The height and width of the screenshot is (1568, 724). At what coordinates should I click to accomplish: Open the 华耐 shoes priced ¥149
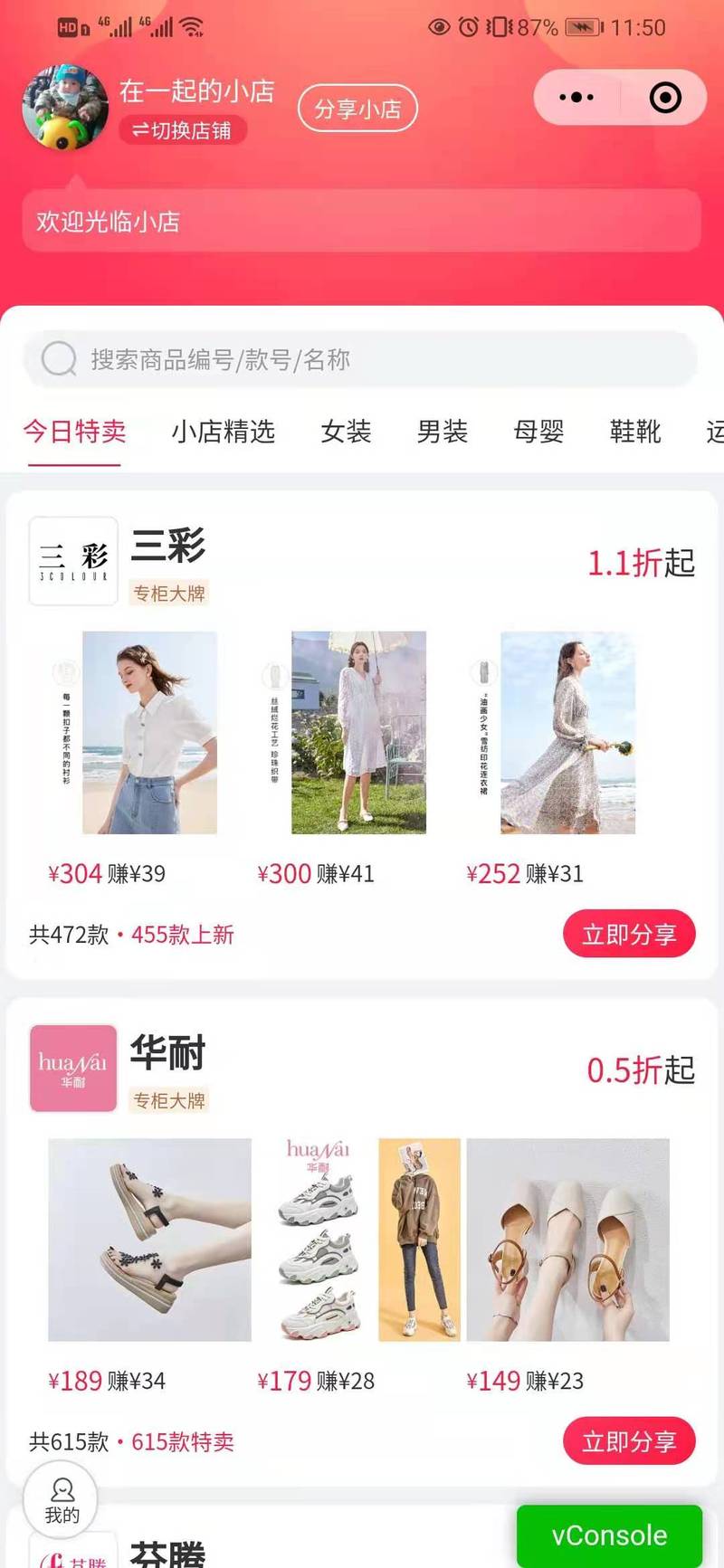click(567, 1240)
